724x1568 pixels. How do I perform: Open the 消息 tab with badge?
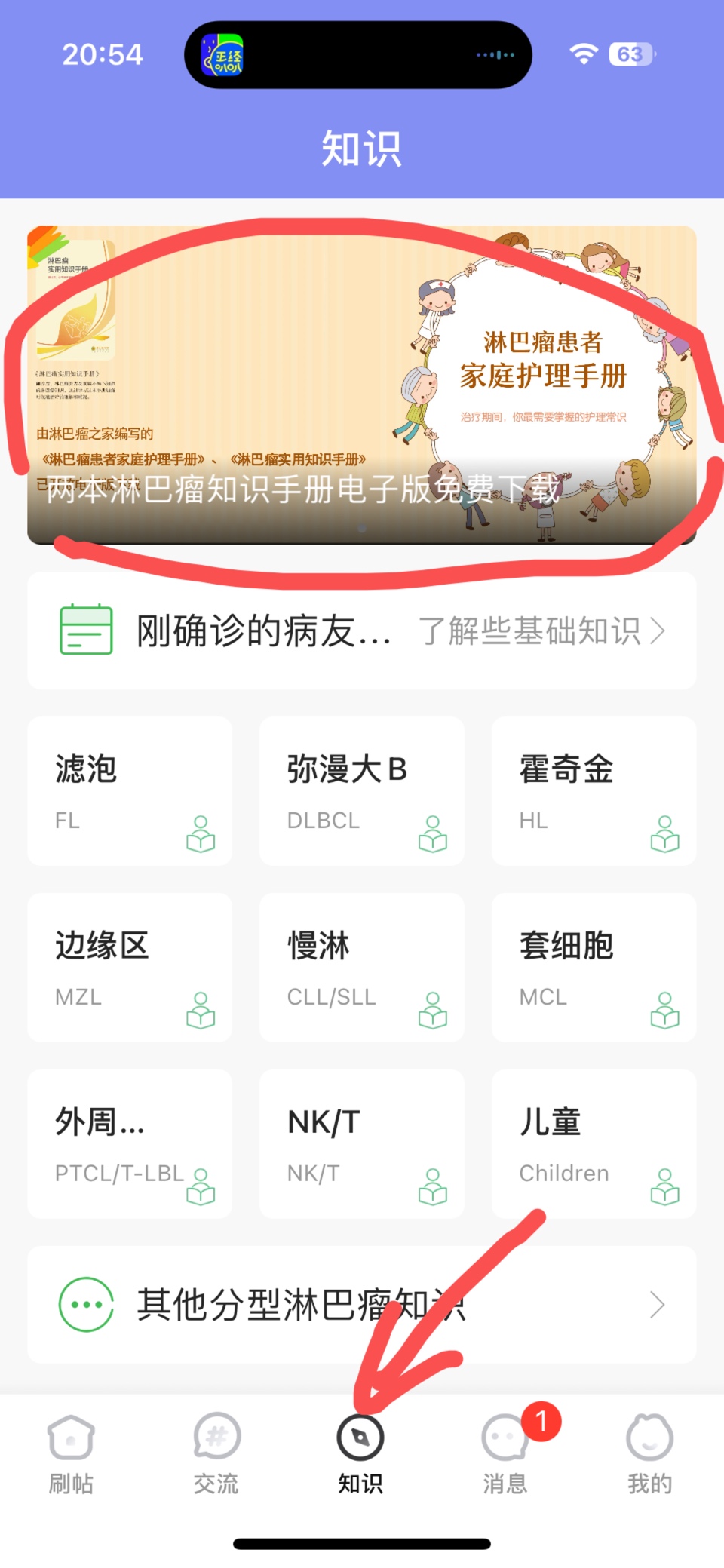tap(506, 1454)
